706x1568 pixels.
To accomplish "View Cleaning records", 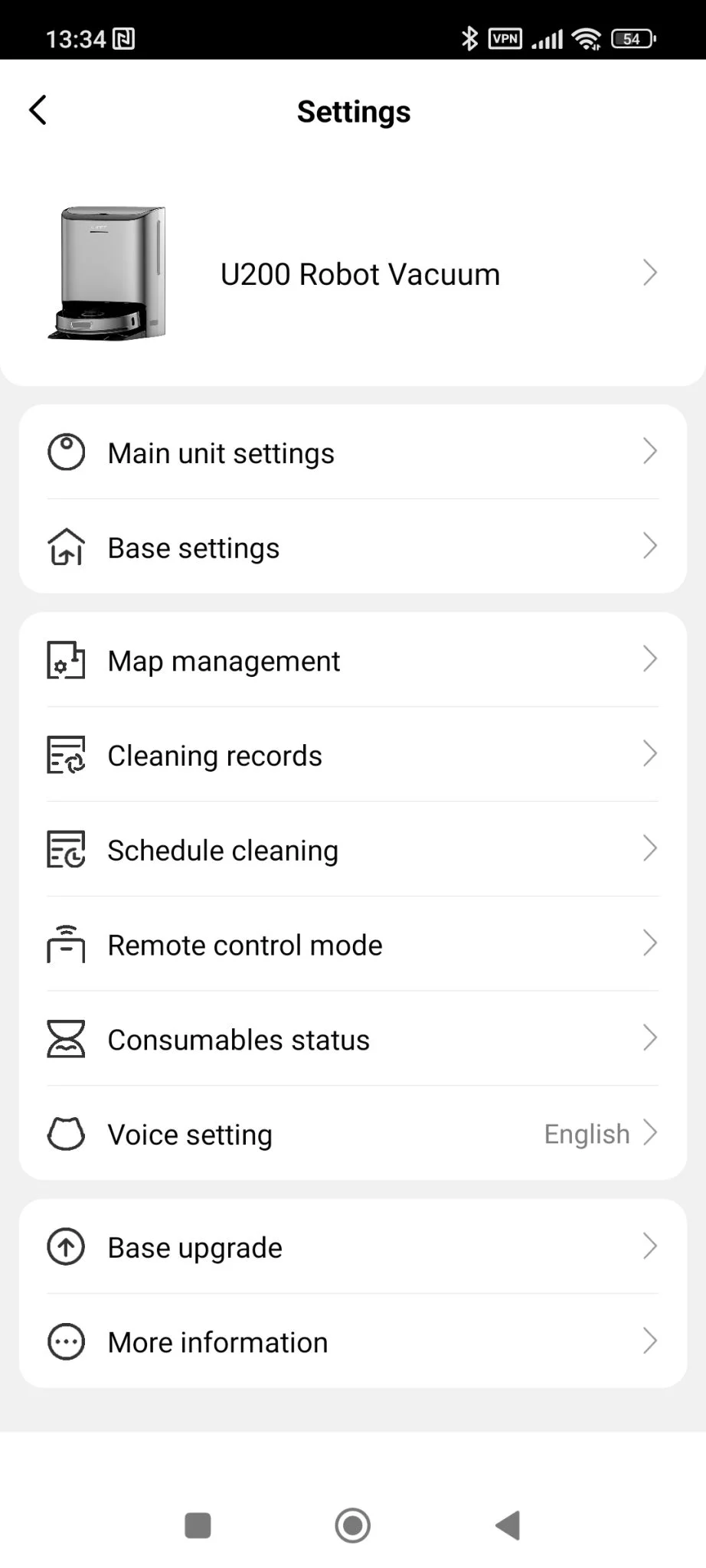I will [x=352, y=755].
